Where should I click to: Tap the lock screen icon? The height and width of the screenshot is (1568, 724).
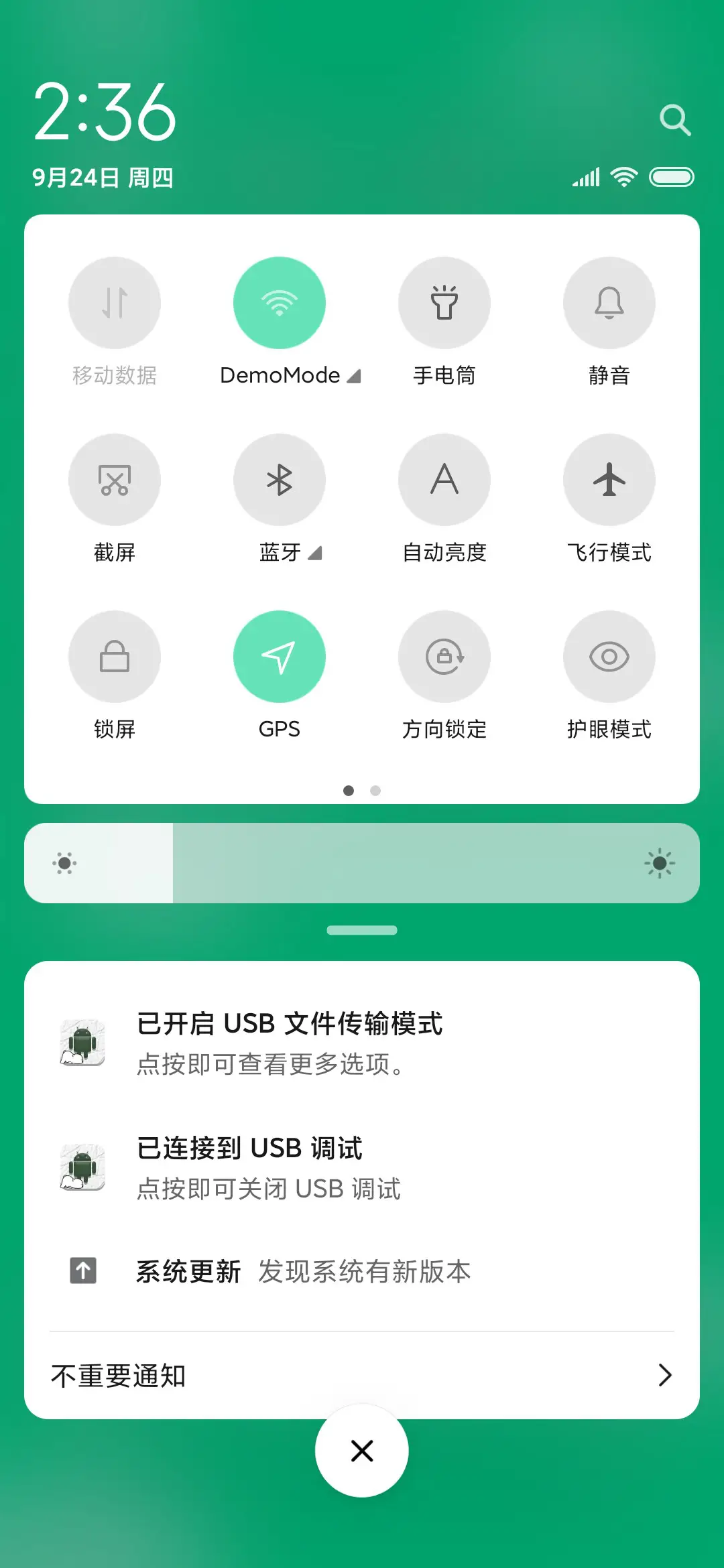[x=115, y=657]
